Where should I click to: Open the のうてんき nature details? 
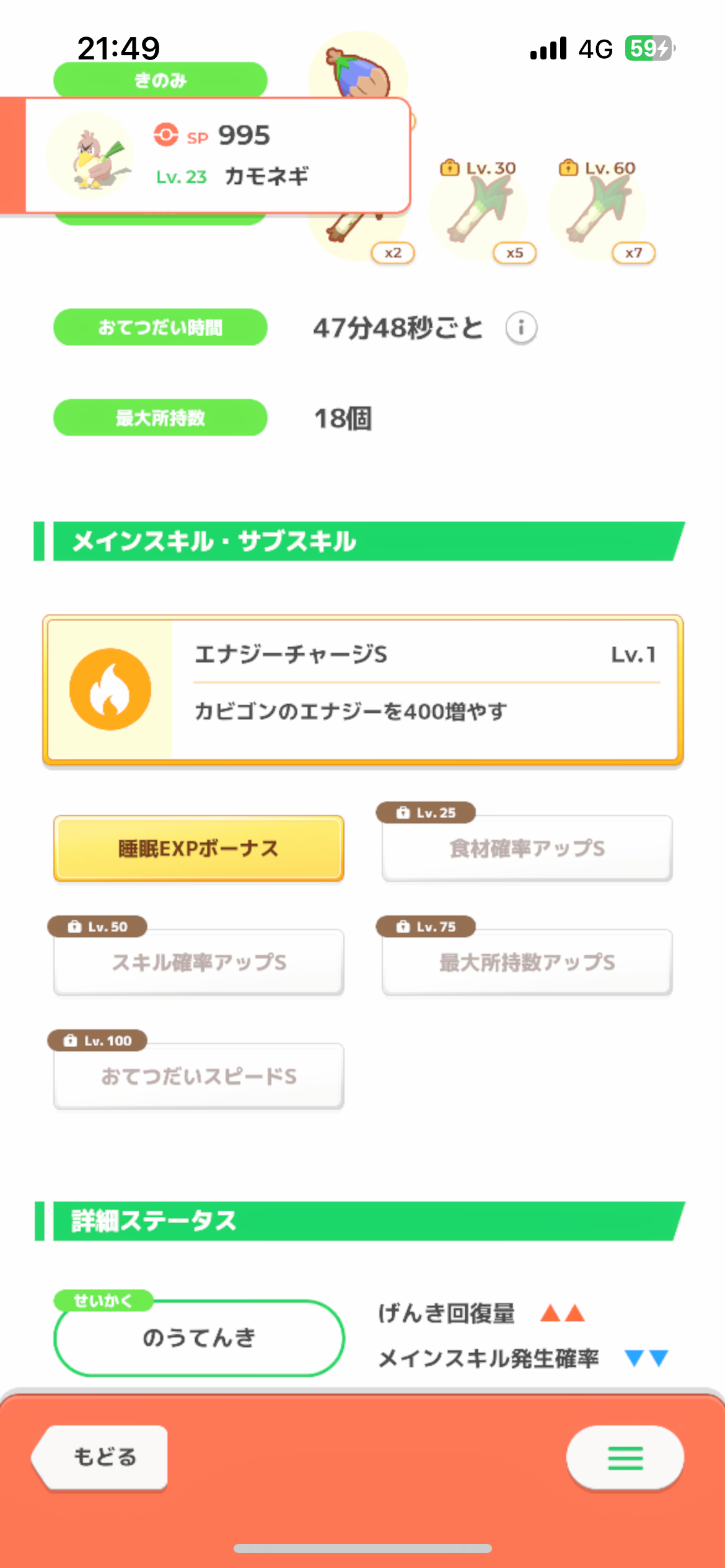click(x=199, y=1338)
